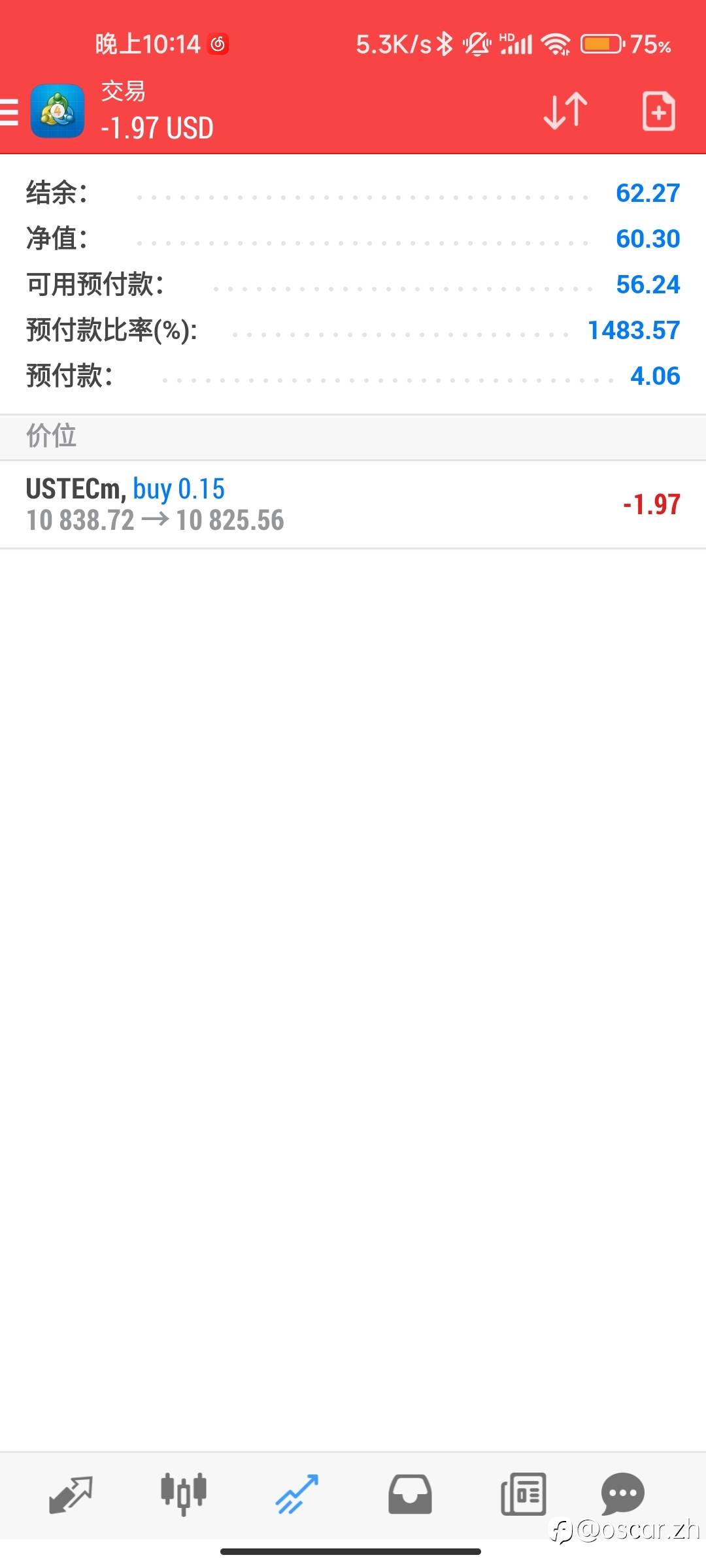Create a new order
This screenshot has height=1568, width=706.
tap(658, 111)
